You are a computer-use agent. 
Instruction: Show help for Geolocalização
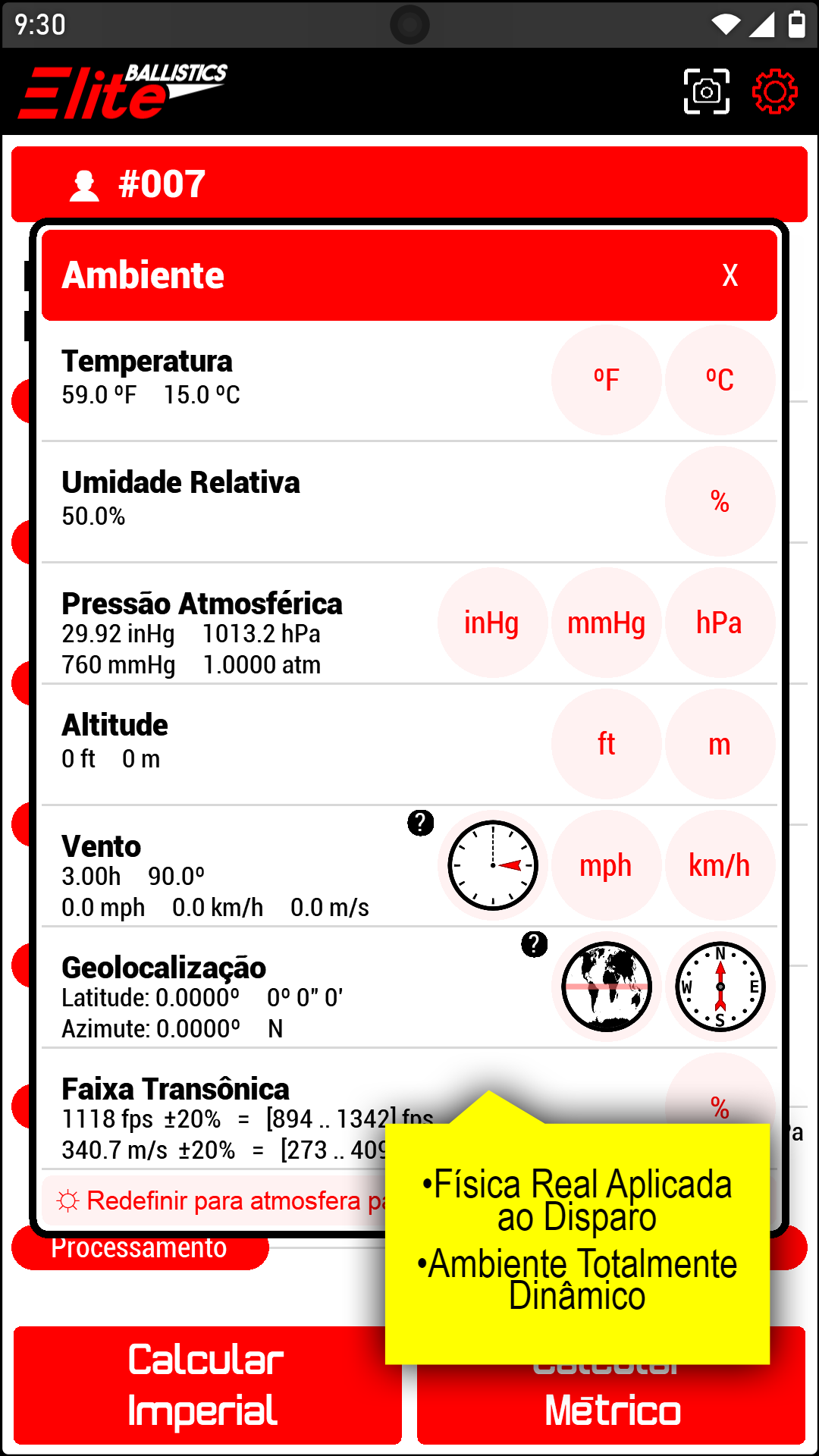[535, 944]
